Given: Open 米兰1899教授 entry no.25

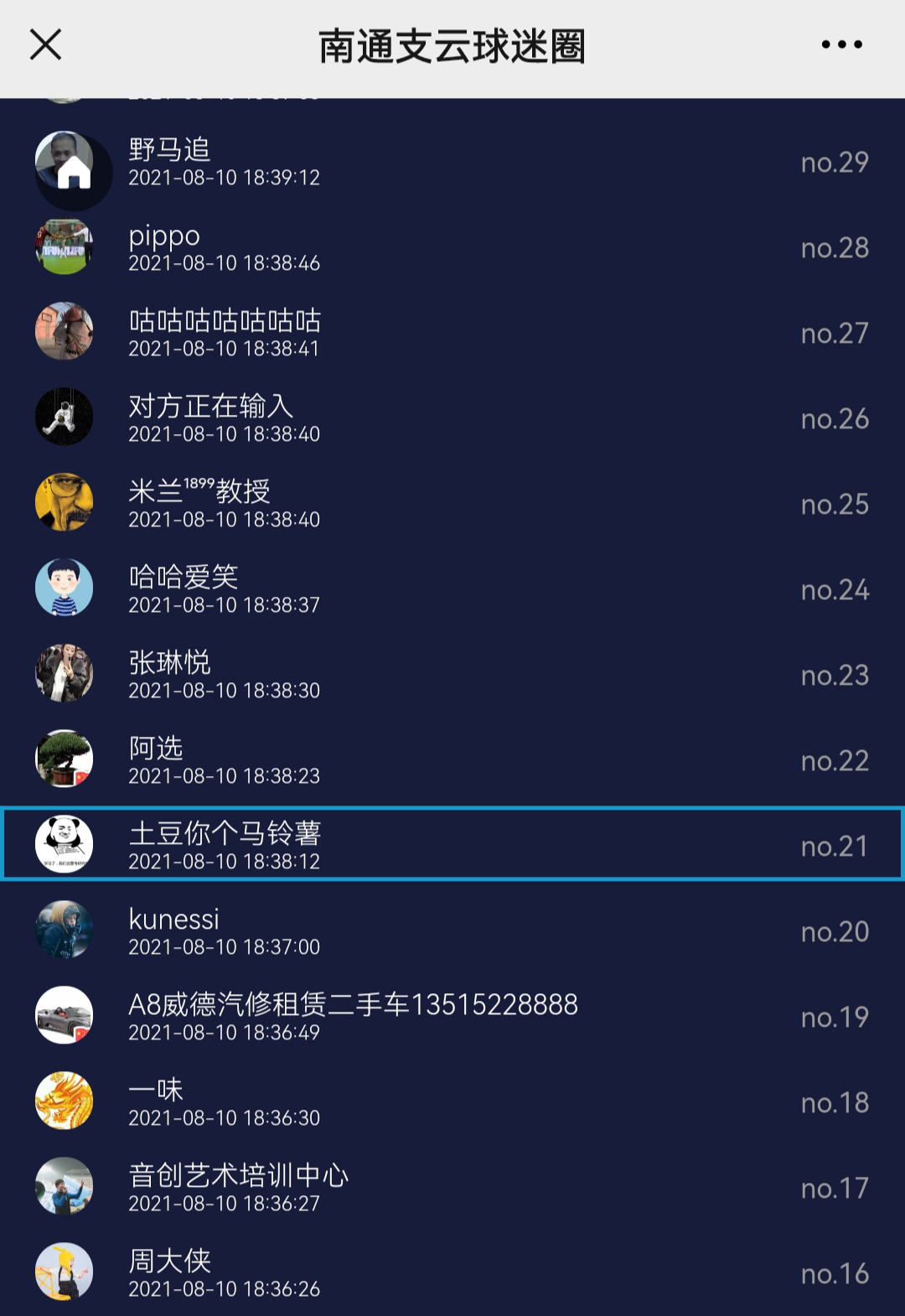Looking at the screenshot, I should pyautogui.click(x=452, y=505).
